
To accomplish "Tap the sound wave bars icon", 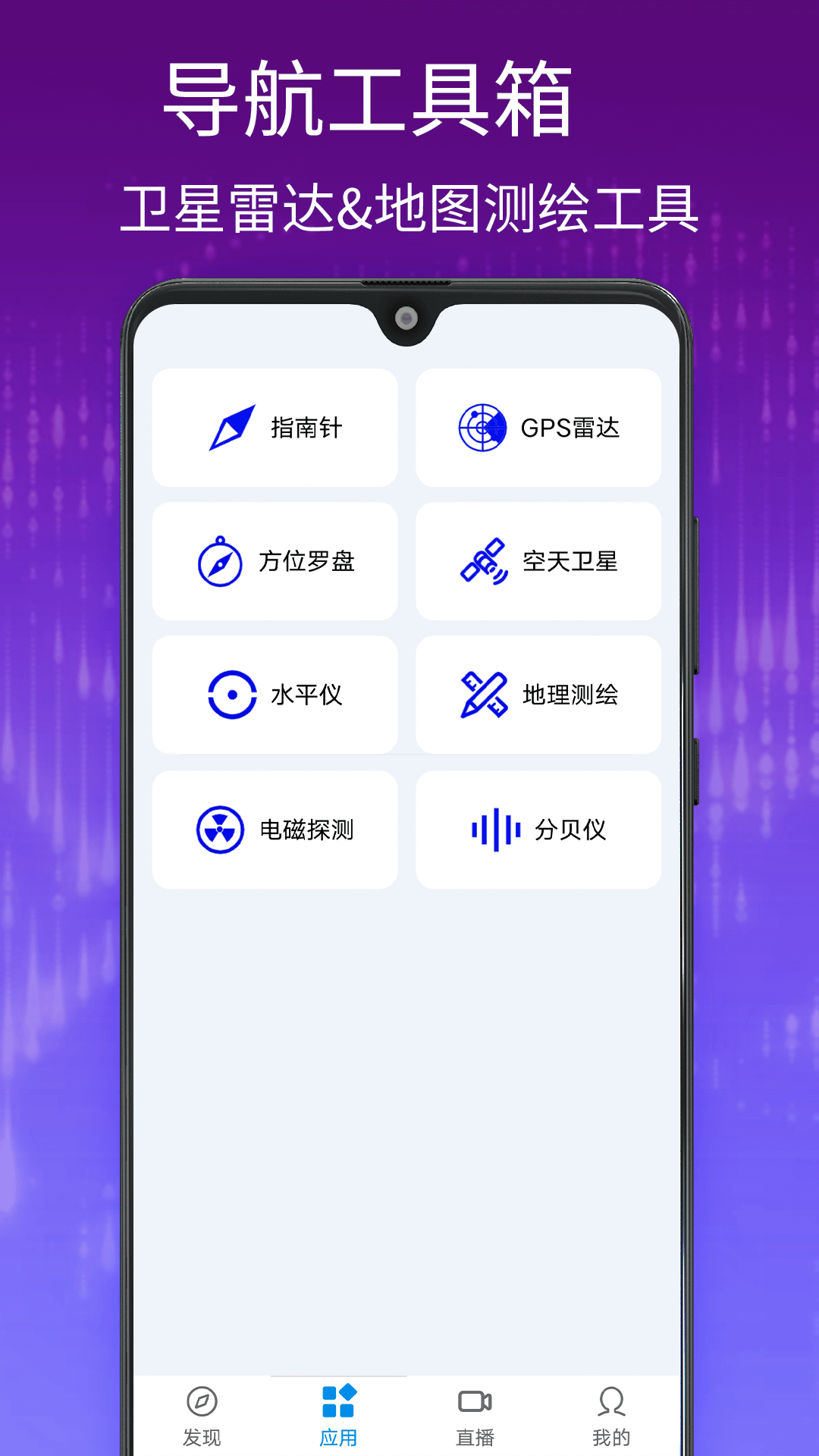I will click(x=491, y=829).
